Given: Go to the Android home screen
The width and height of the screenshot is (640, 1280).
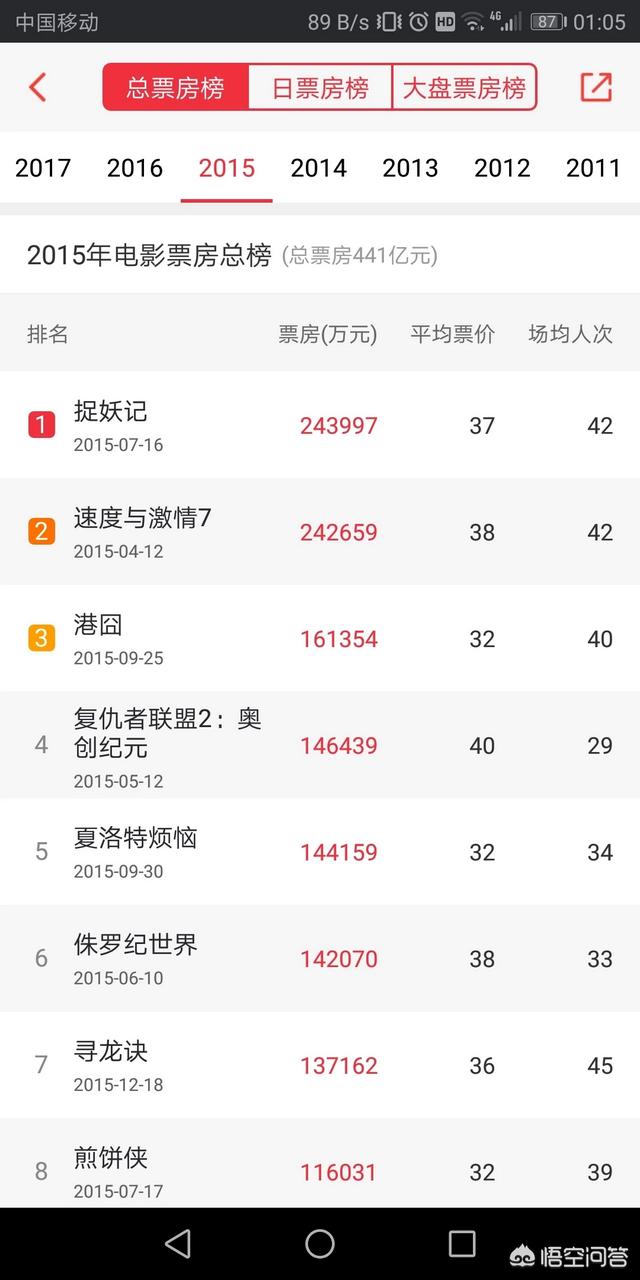Looking at the screenshot, I should point(320,1244).
